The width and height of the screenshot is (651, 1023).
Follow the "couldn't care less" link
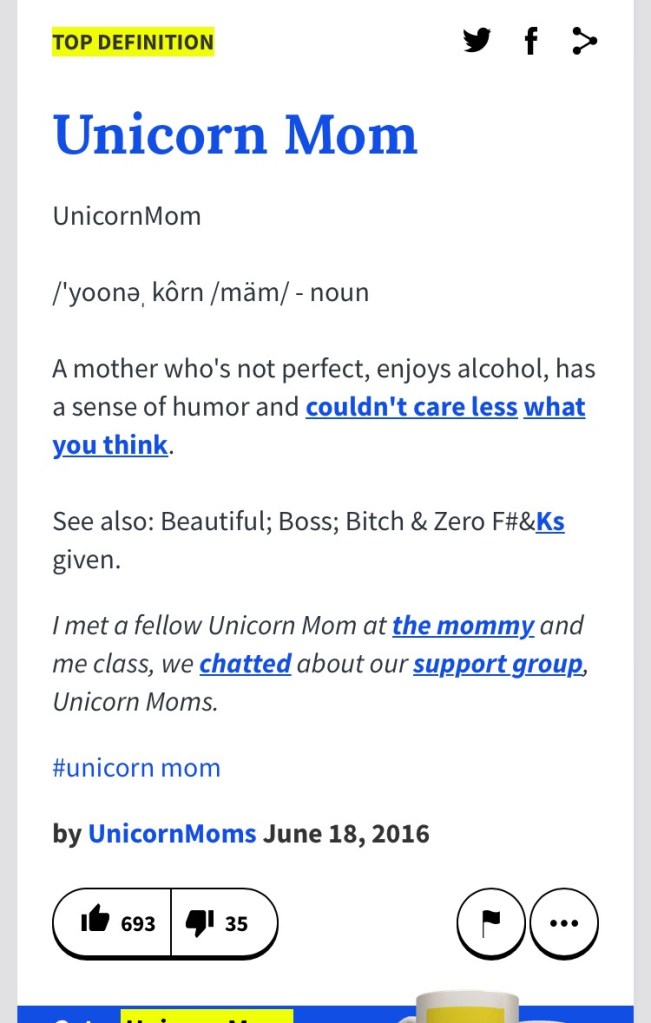(x=411, y=407)
